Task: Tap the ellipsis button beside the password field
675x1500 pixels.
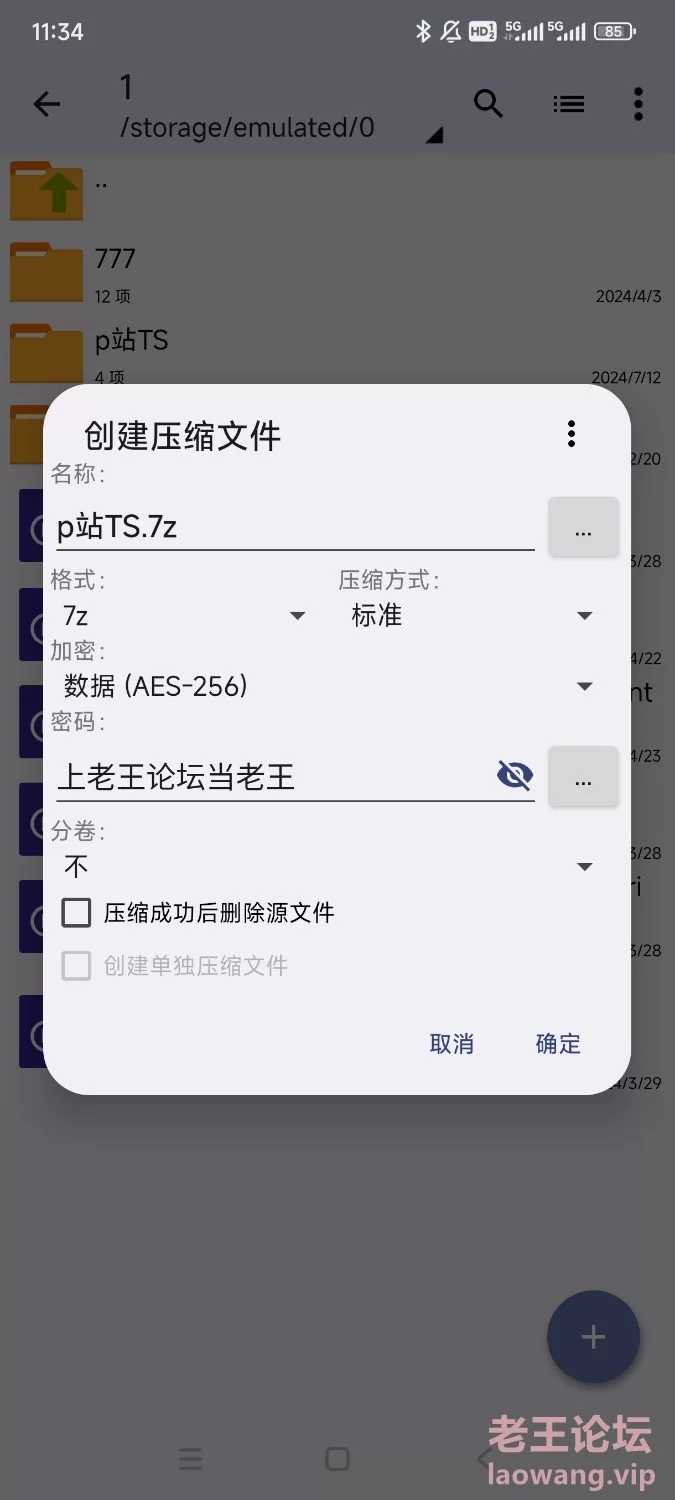Action: click(x=584, y=777)
